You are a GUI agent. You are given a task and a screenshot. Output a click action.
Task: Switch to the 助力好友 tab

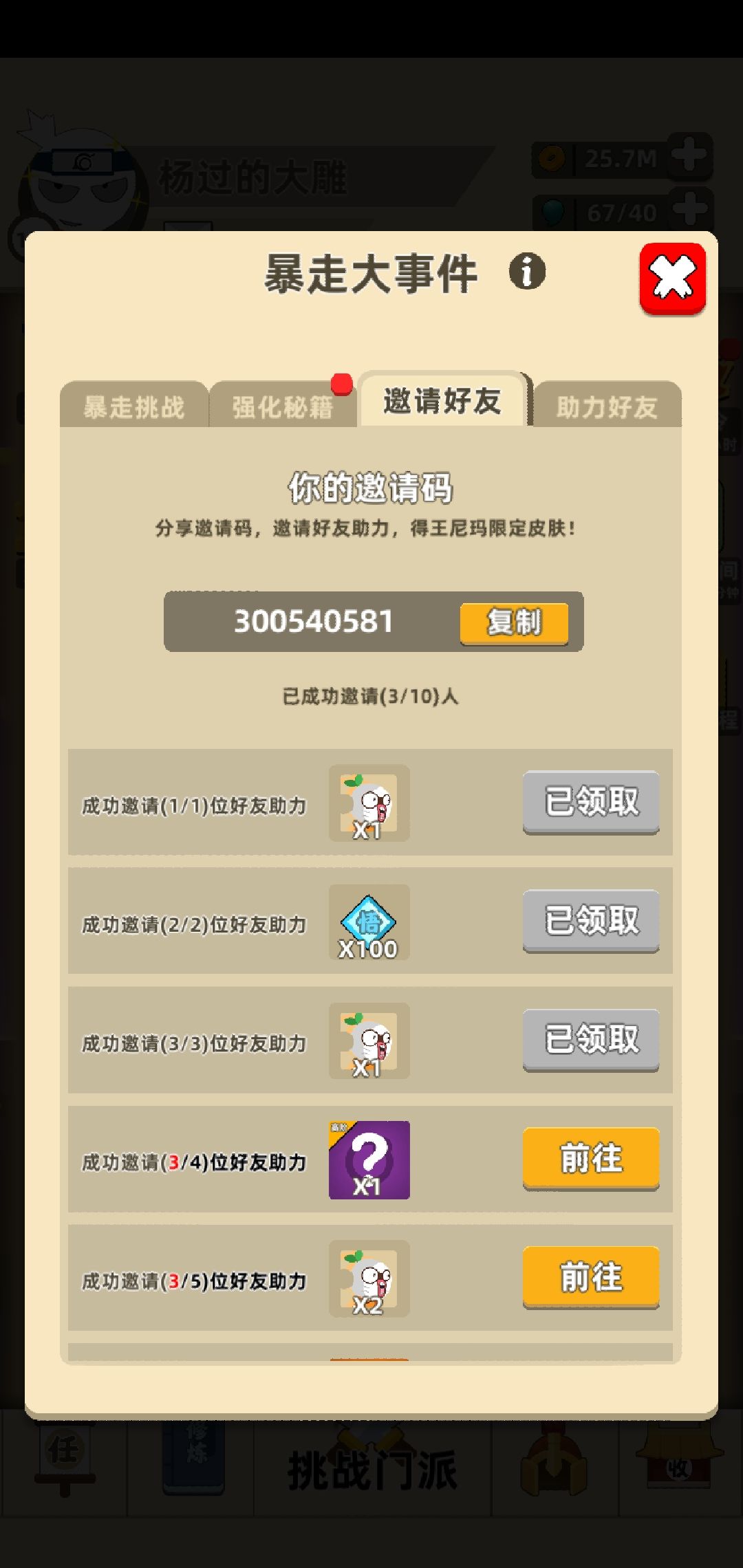click(607, 406)
